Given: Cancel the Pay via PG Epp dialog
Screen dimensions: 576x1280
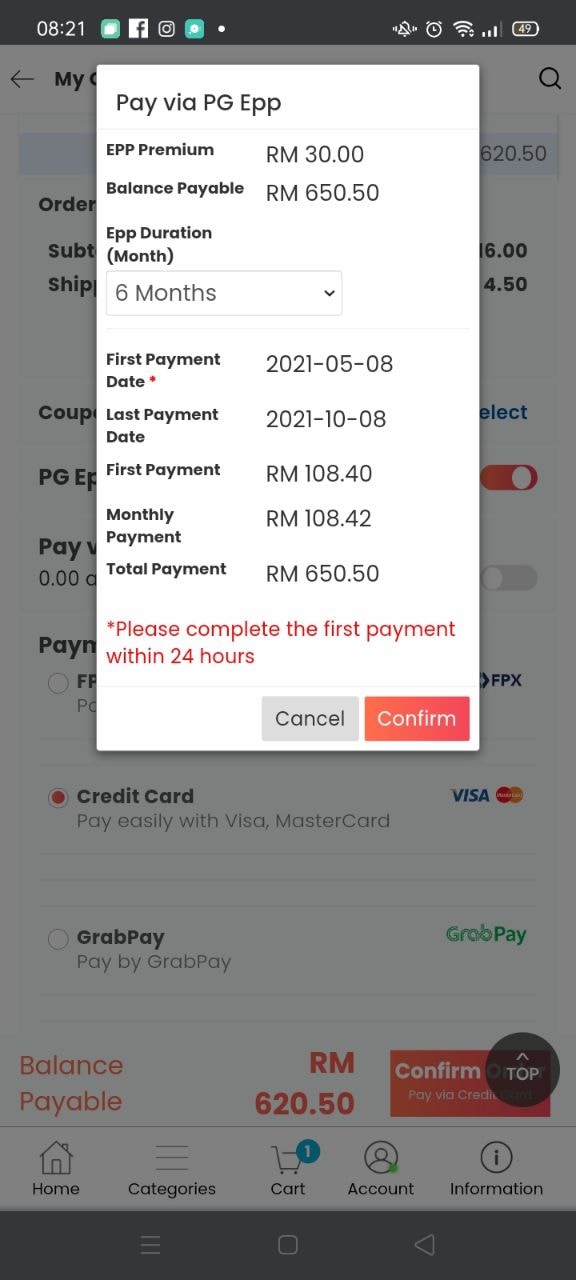Looking at the screenshot, I should pyautogui.click(x=310, y=718).
